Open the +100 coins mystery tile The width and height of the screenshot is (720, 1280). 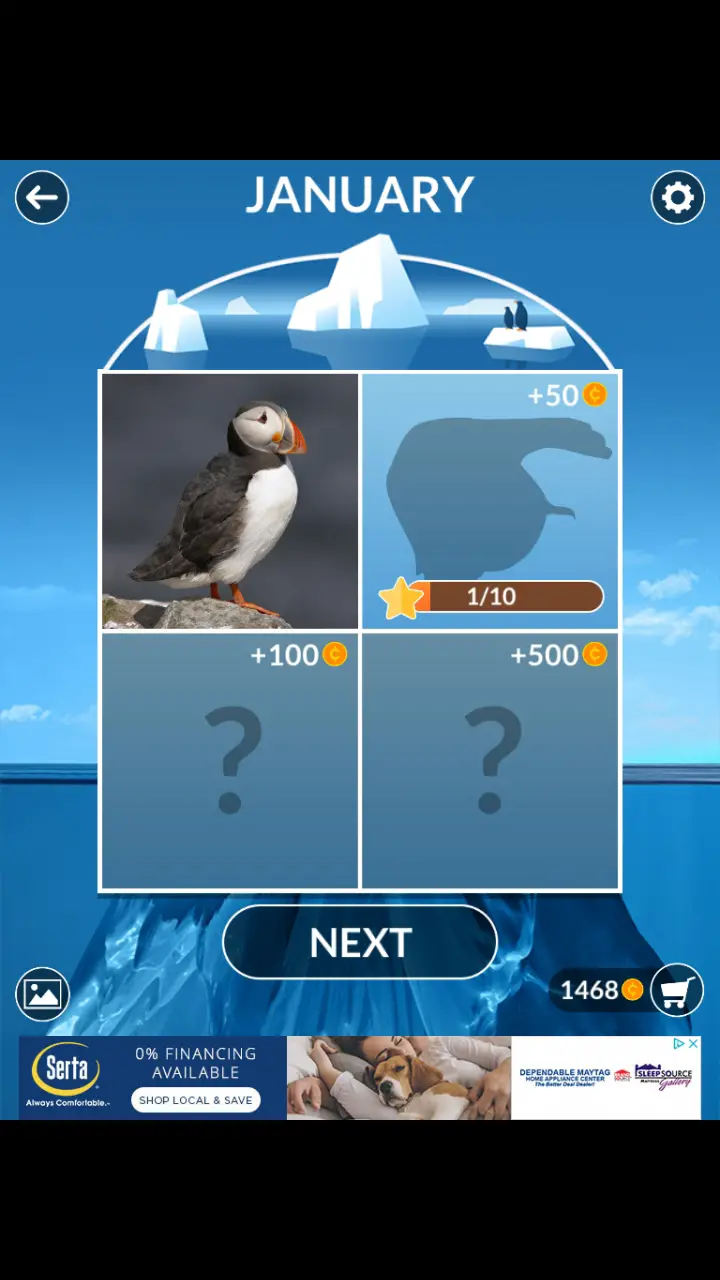[x=230, y=761]
